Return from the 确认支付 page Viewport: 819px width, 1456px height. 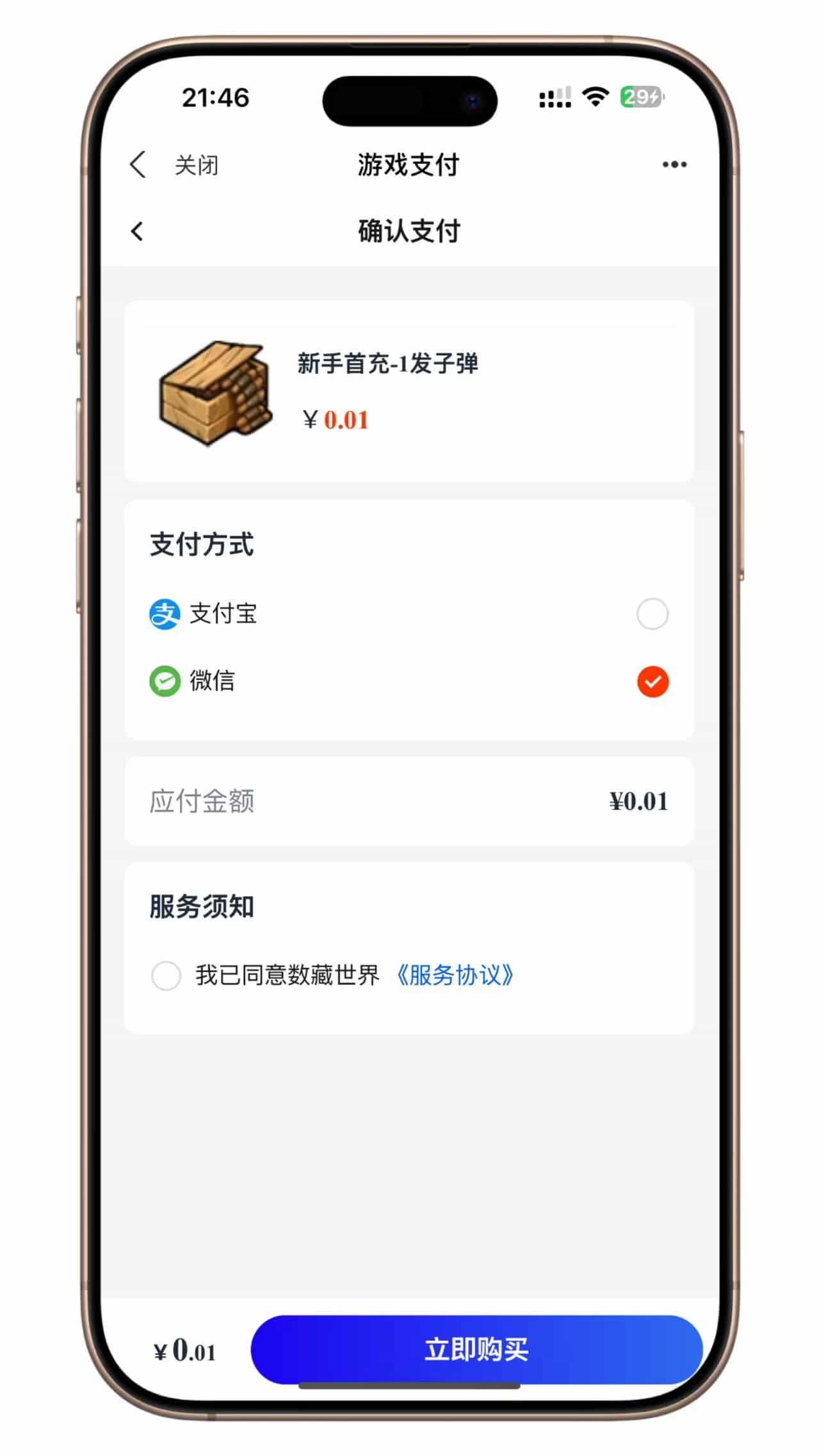pos(137,231)
